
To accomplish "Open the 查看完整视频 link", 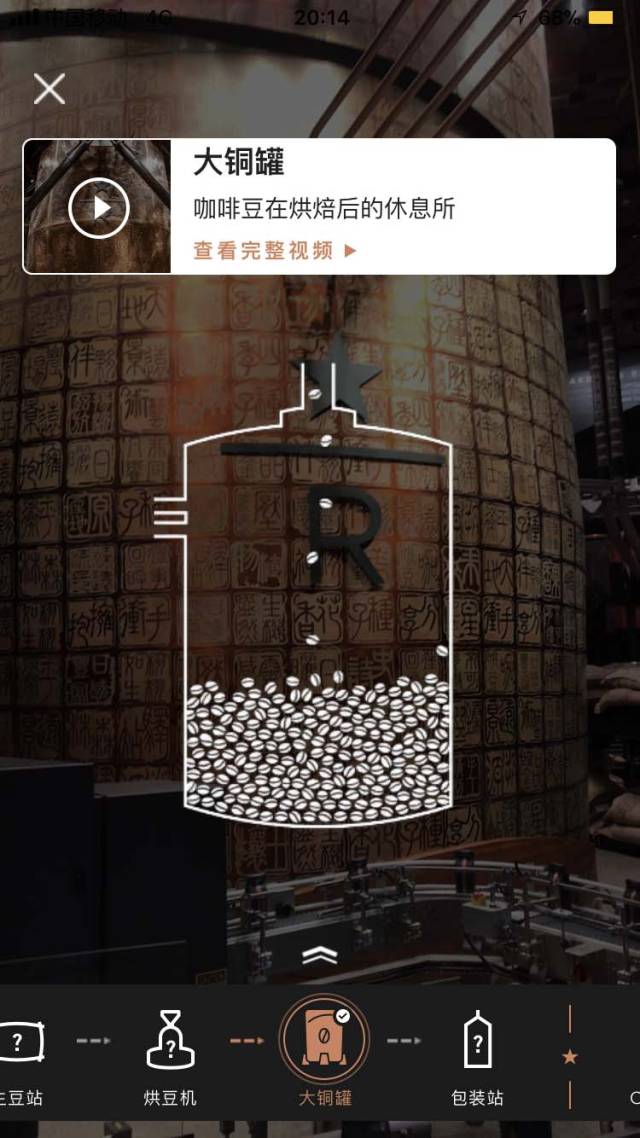I will point(275,251).
